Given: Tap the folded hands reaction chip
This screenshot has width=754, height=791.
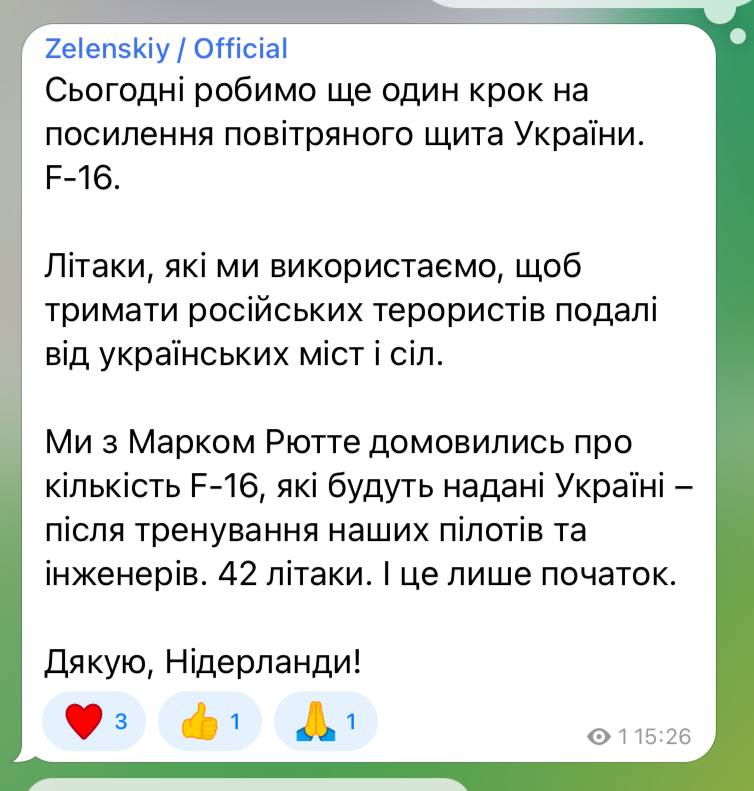Looking at the screenshot, I should 326,720.
